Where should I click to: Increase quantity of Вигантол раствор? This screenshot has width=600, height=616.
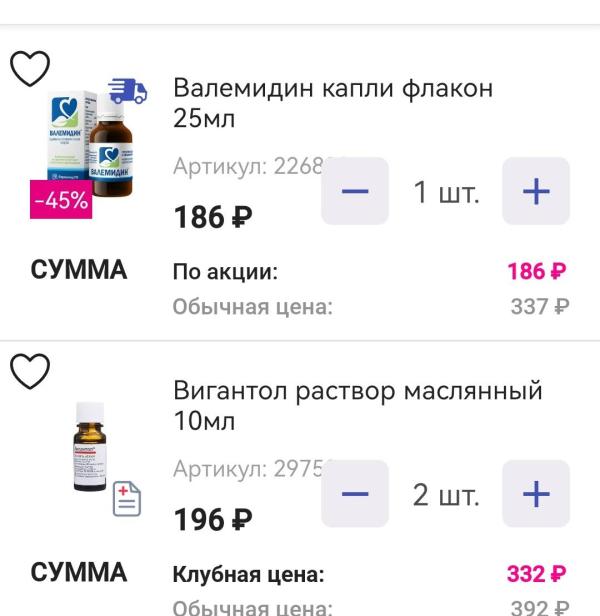pos(536,494)
